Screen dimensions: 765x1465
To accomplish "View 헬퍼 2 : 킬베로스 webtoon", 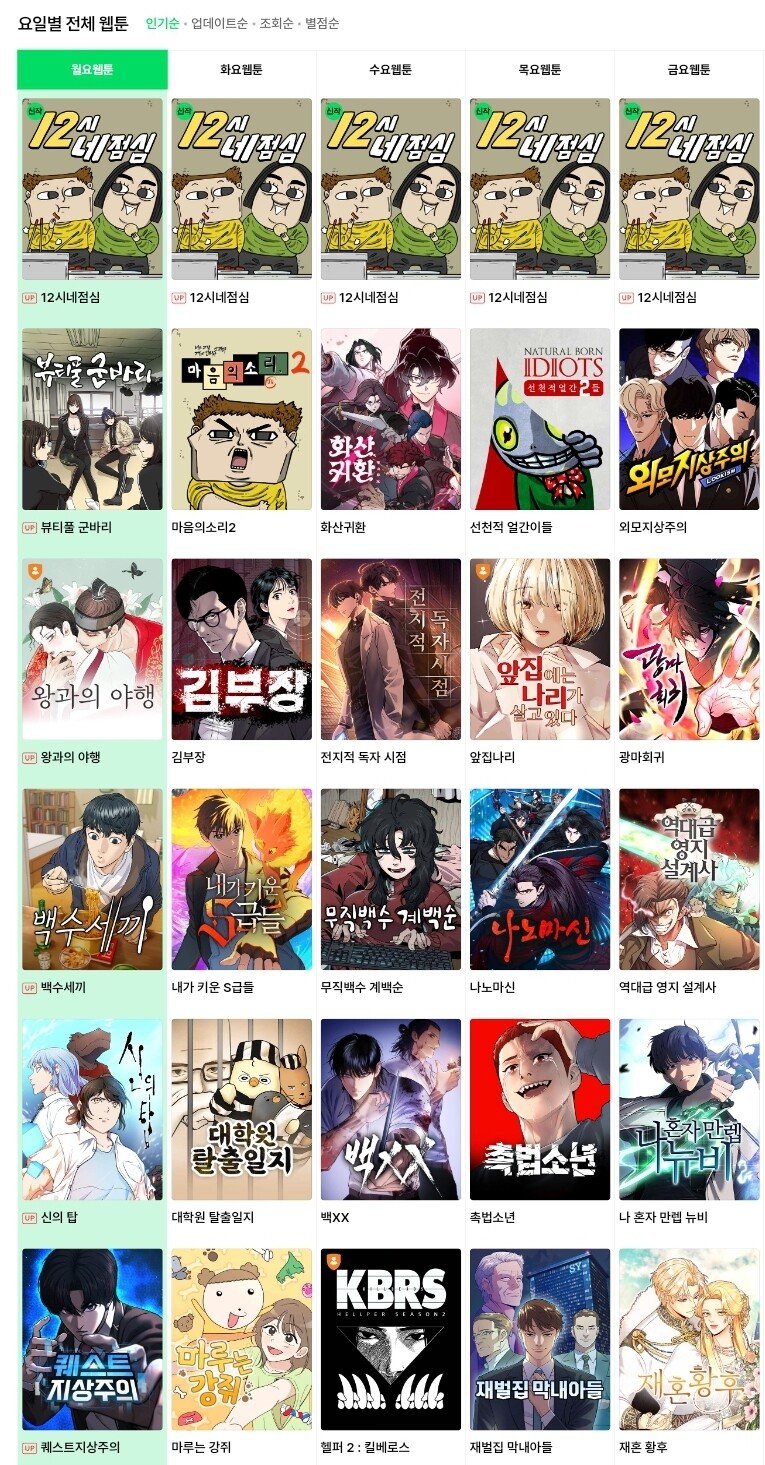I will 390,1339.
